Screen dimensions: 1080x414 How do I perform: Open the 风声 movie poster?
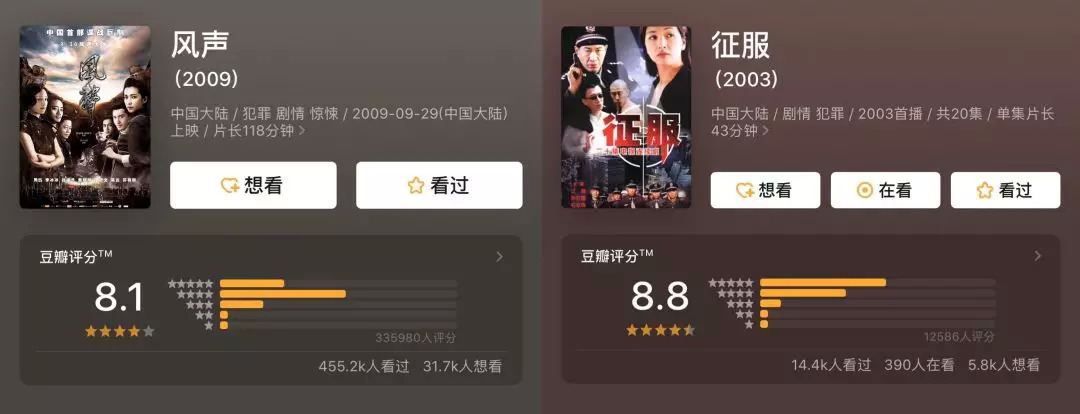[x=85, y=117]
